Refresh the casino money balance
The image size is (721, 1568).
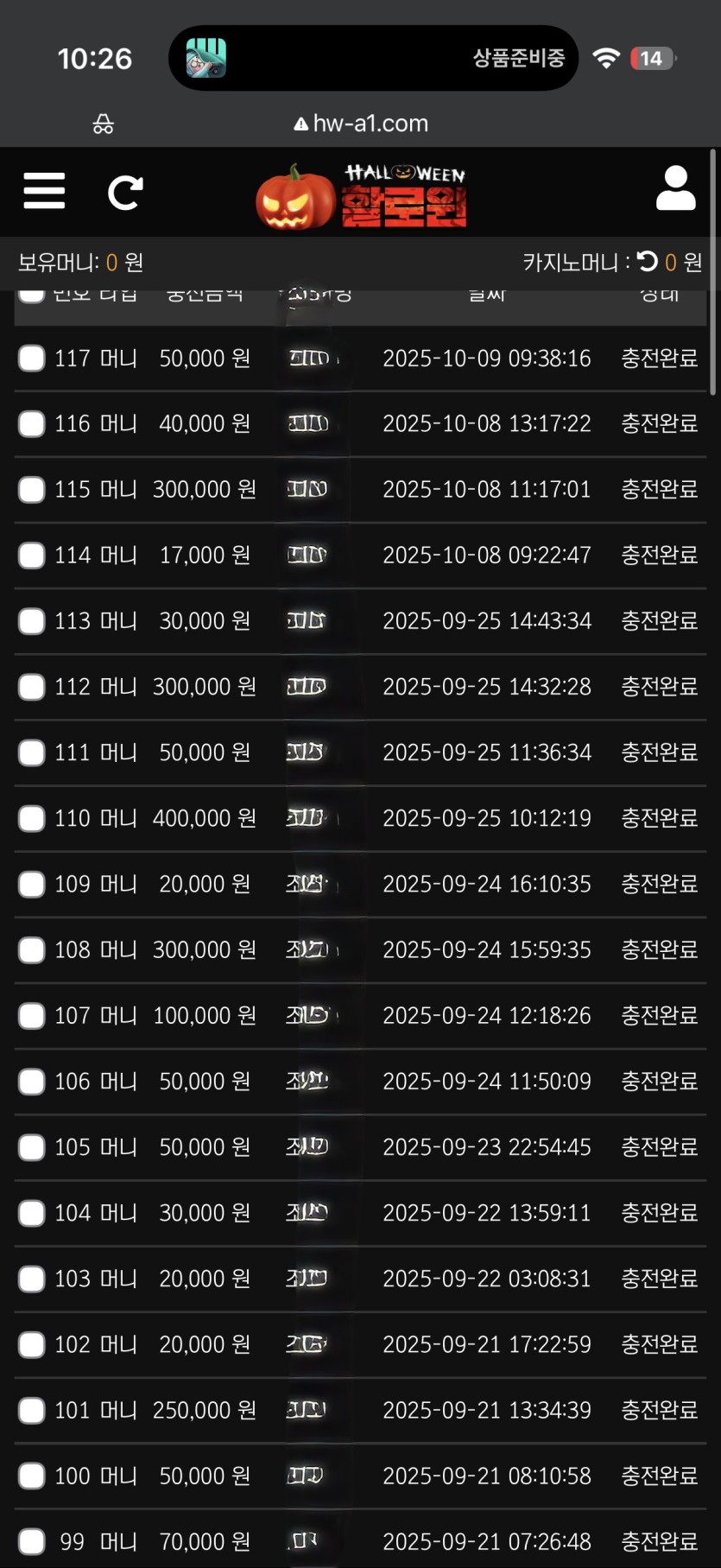click(x=647, y=261)
